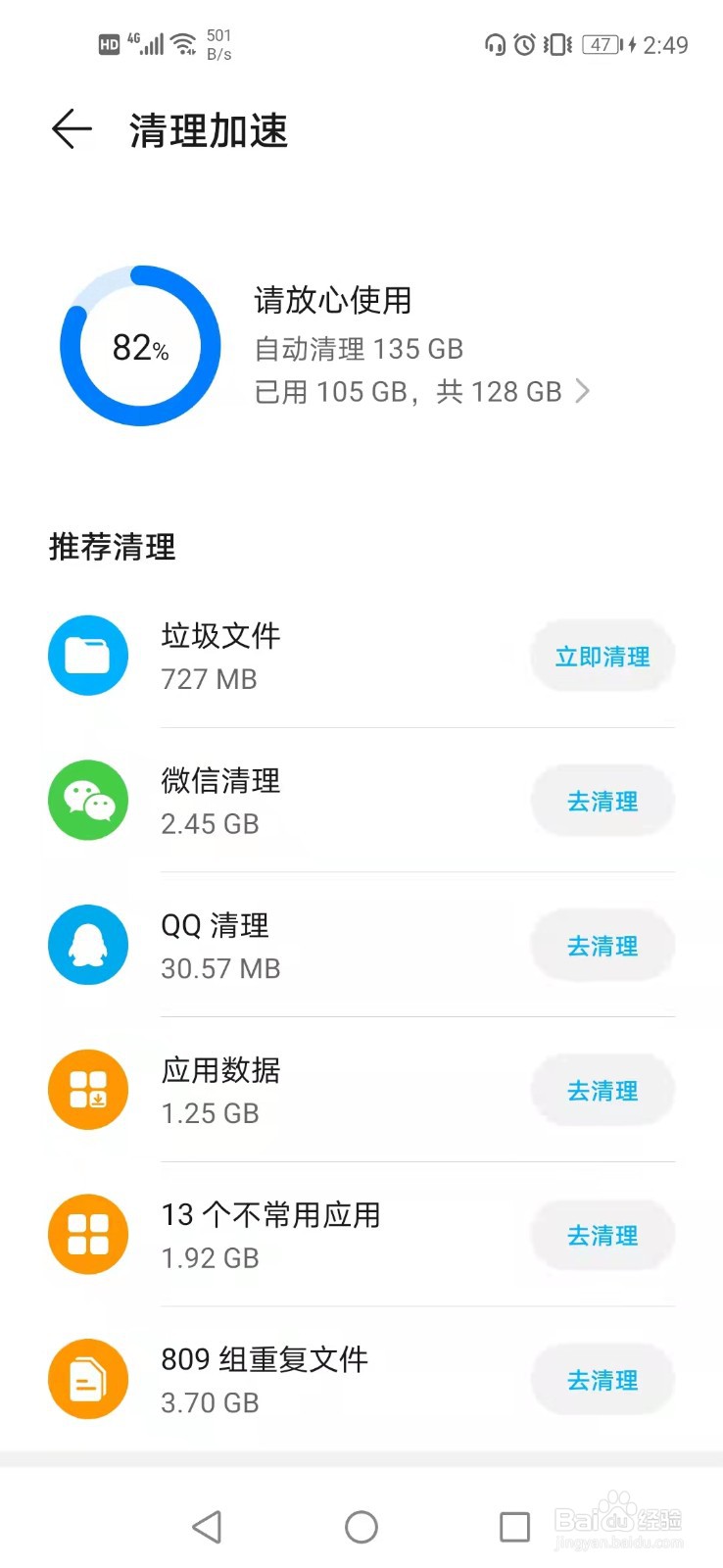Open storage usage details chevron

pyautogui.click(x=583, y=392)
